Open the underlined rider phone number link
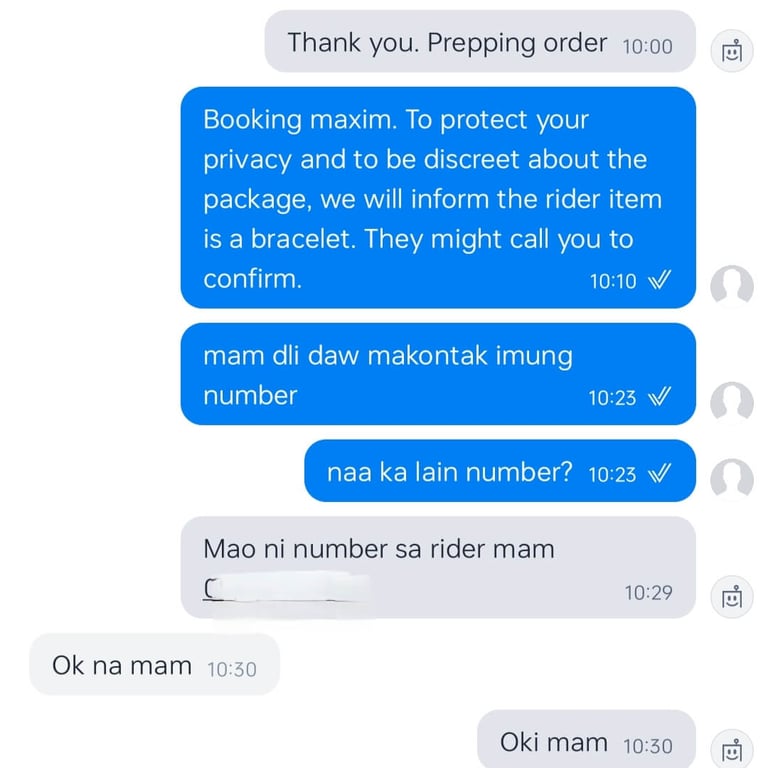 (287, 589)
